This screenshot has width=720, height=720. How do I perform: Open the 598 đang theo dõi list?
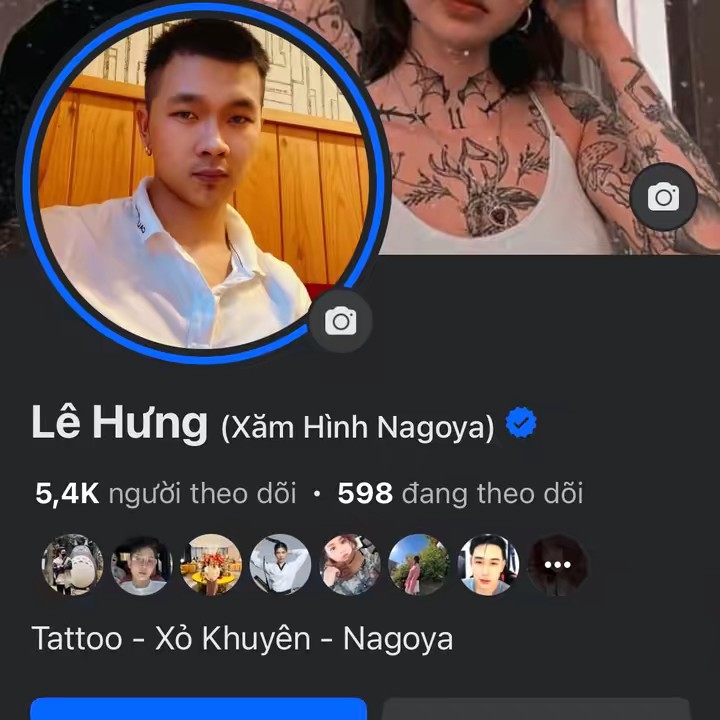tap(460, 493)
